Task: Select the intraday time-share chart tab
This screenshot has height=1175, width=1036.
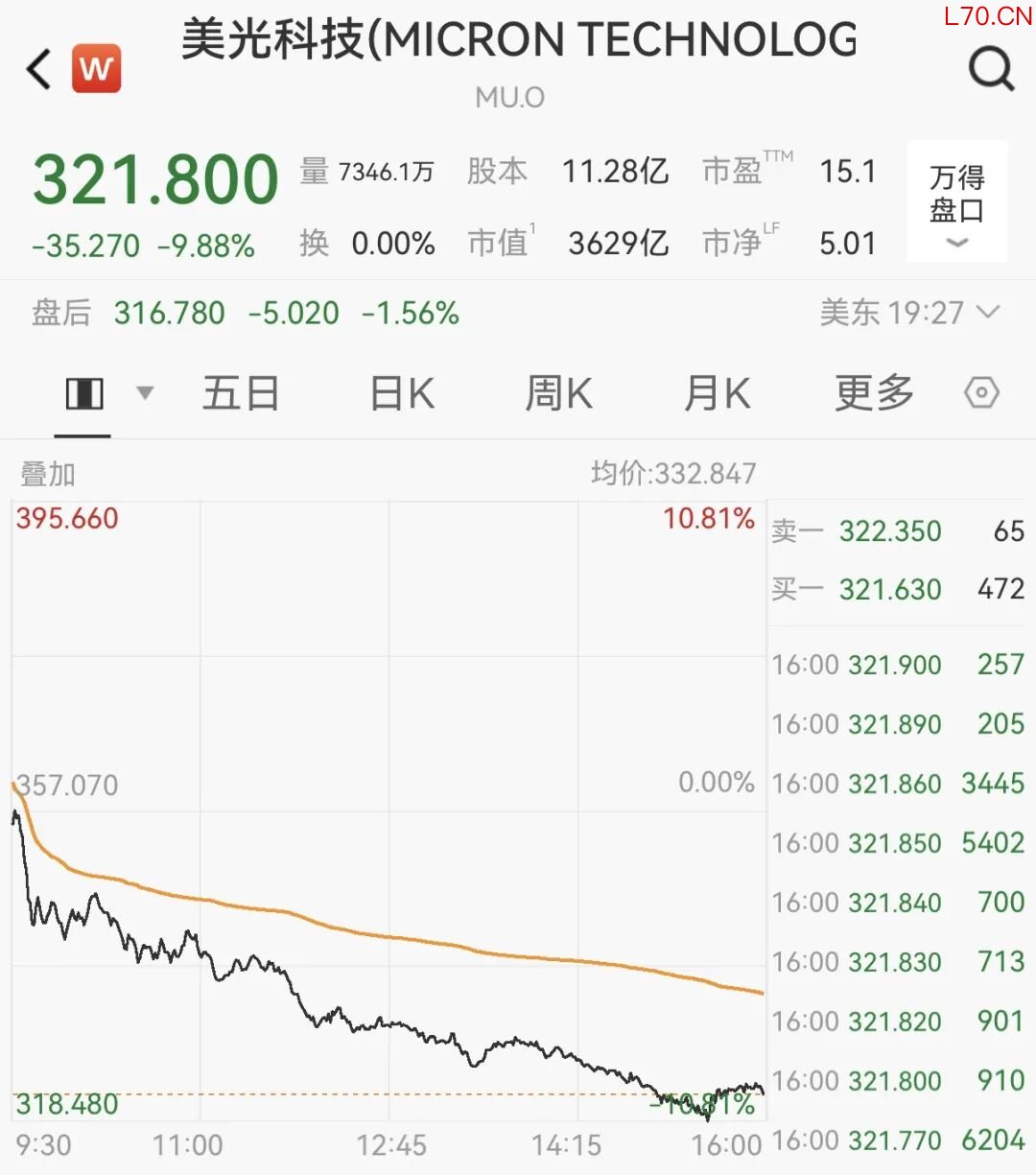Action: coord(83,393)
